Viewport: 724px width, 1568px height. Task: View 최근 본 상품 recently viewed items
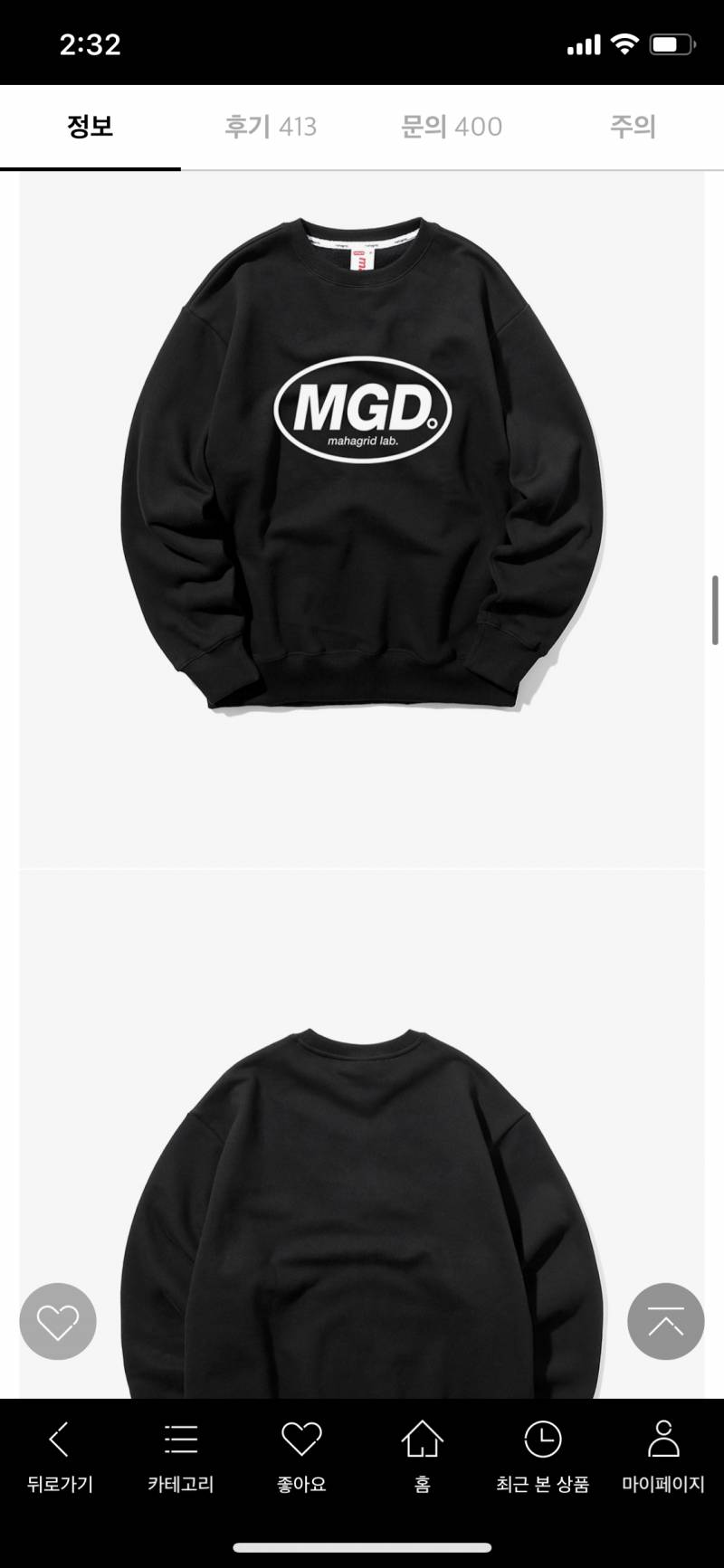pos(542,1458)
